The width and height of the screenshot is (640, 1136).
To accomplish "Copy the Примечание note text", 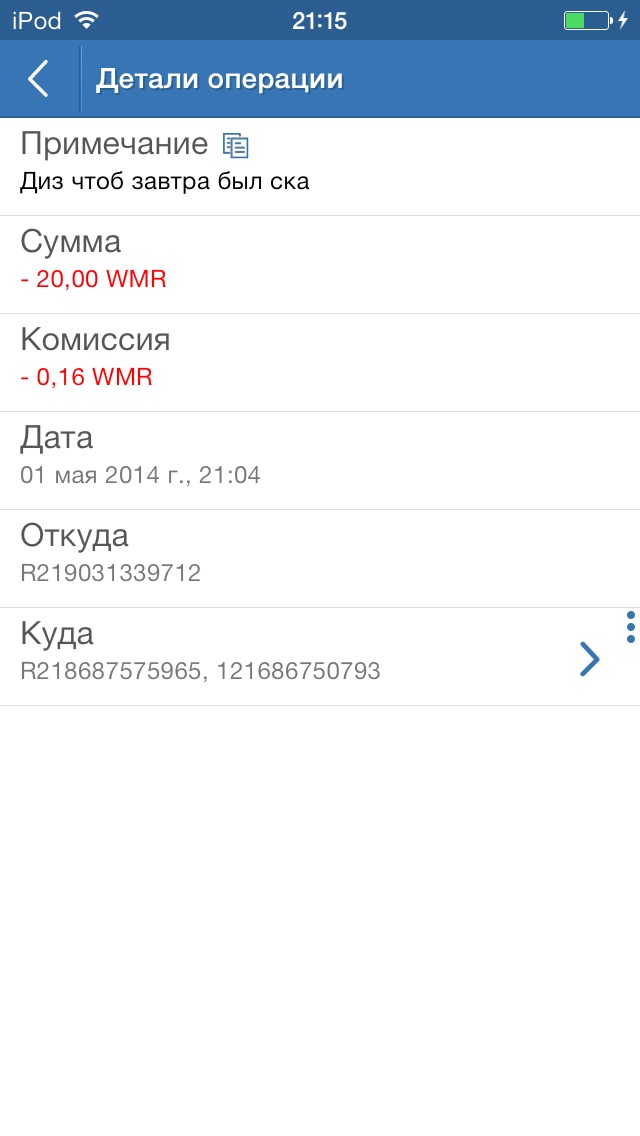I will pyautogui.click(x=236, y=146).
